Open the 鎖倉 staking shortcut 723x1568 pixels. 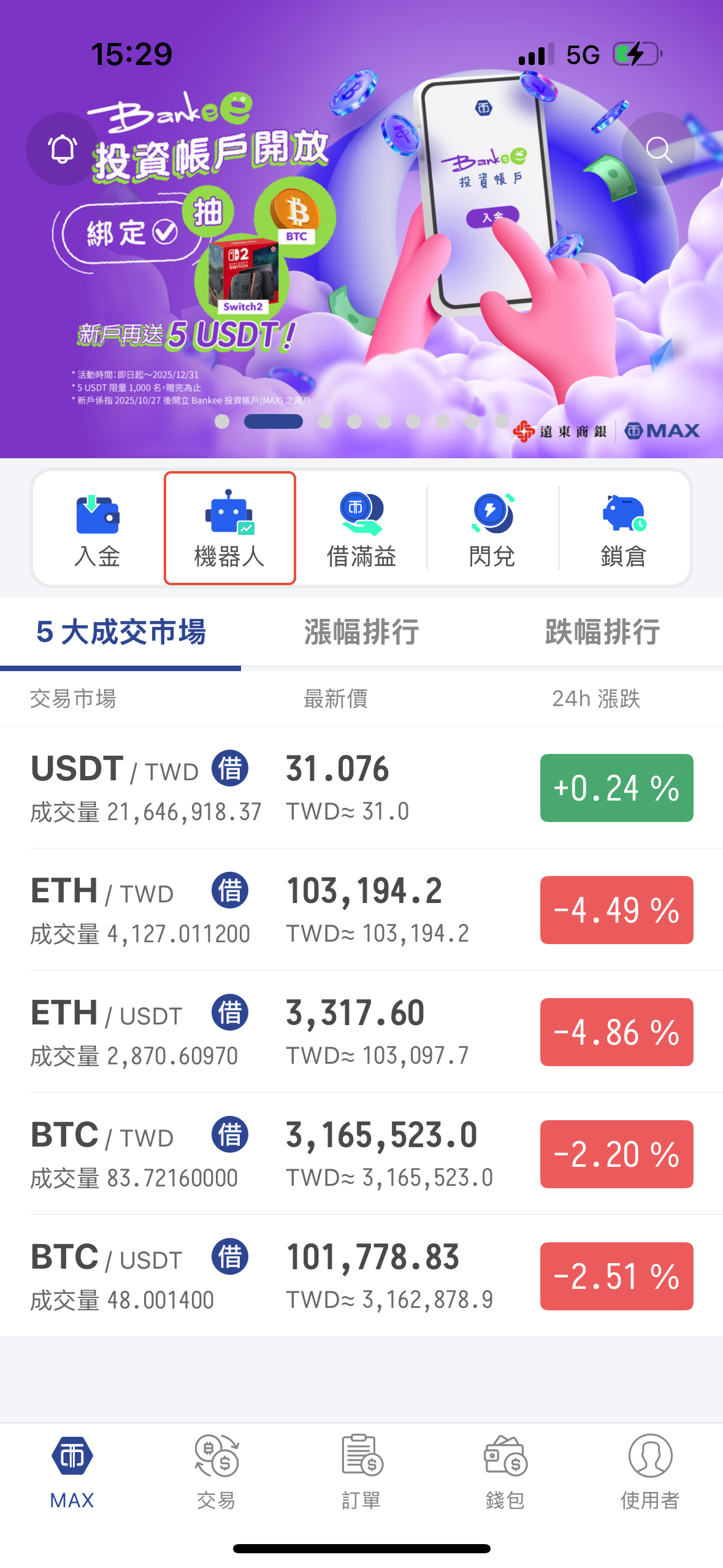click(624, 529)
